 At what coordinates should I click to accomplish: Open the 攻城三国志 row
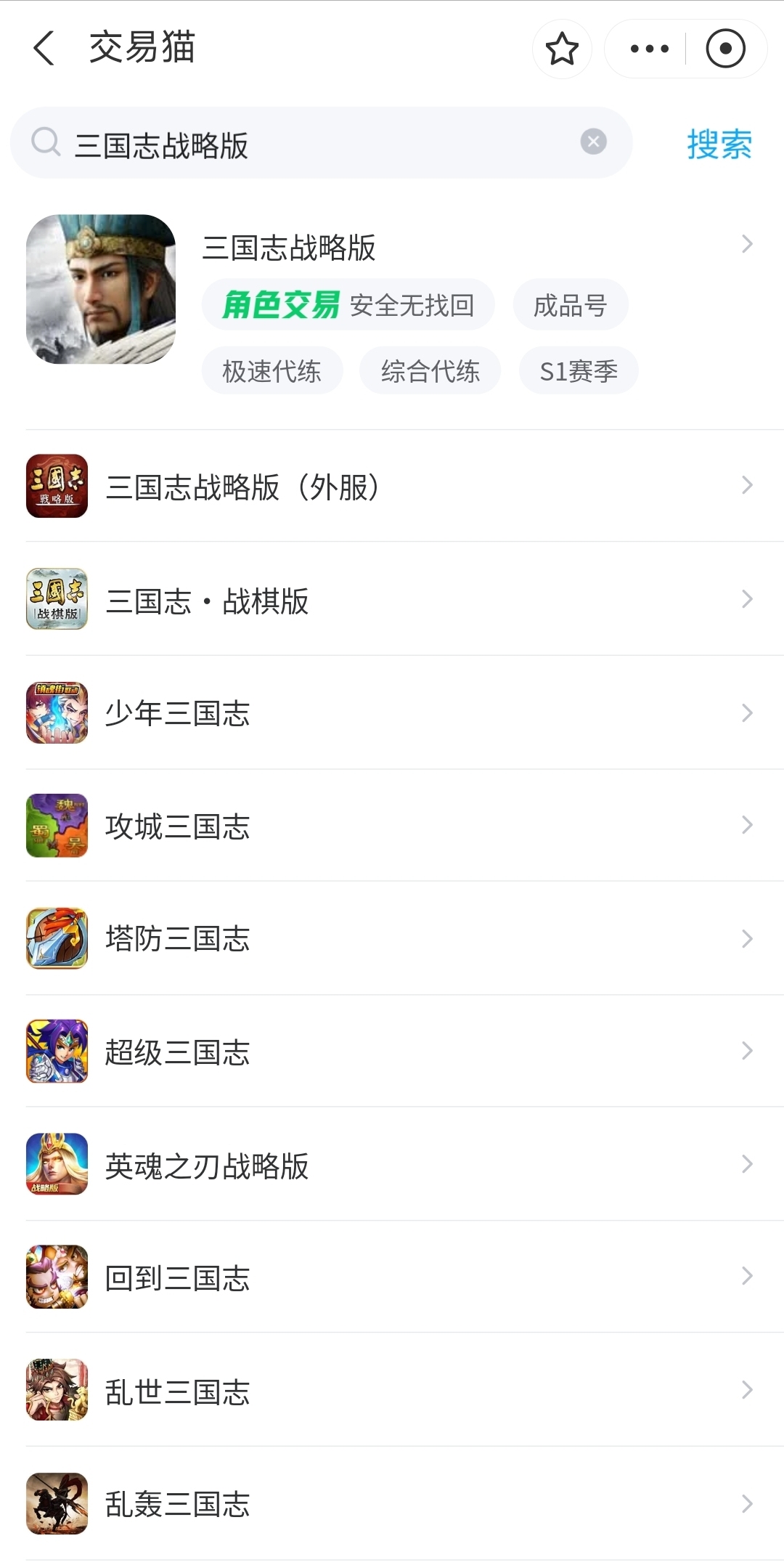click(x=392, y=826)
